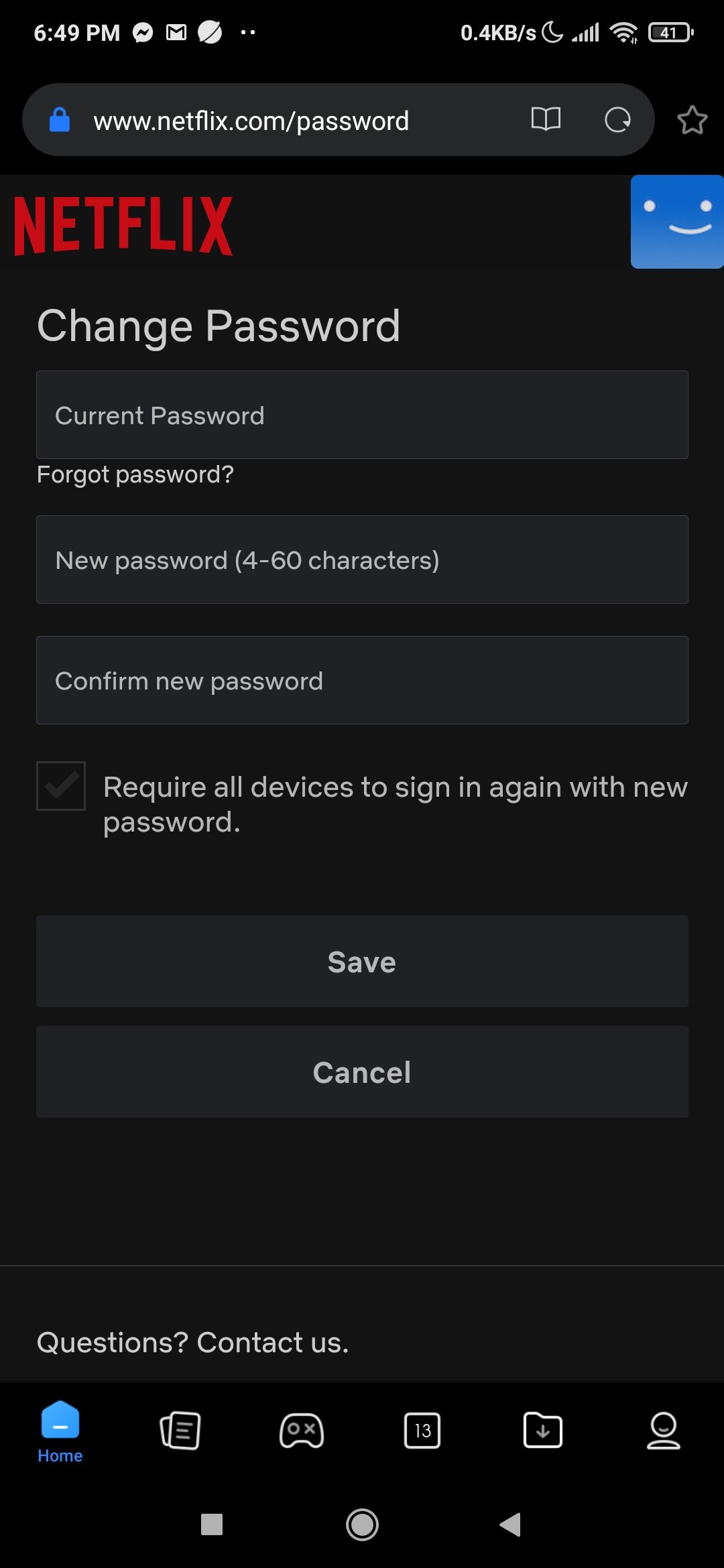
Task: Click the Confirm new password field
Action: tap(362, 680)
